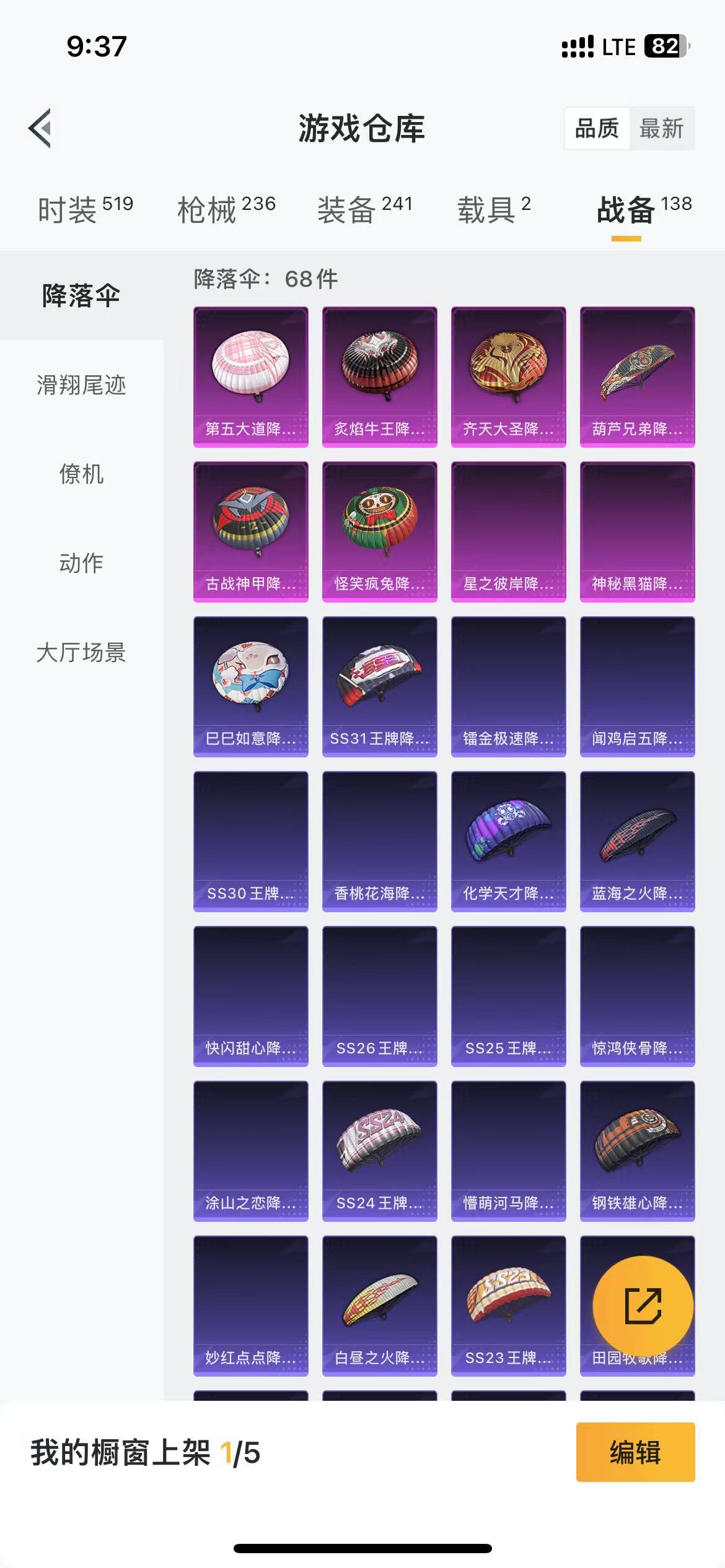Select the 巳巳如意 parachute item

coord(251,686)
